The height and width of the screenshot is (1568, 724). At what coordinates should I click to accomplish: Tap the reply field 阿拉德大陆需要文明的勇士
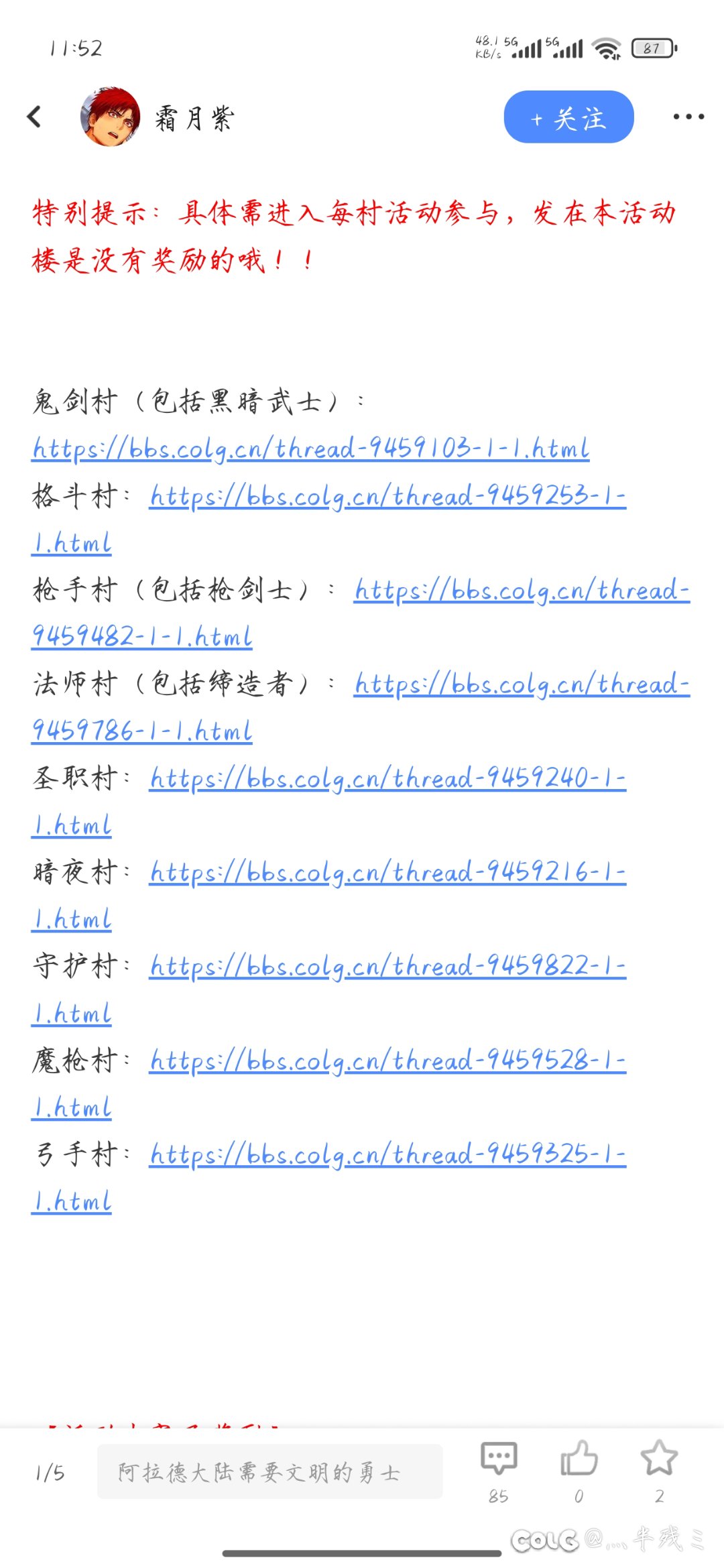pyautogui.click(x=269, y=1471)
